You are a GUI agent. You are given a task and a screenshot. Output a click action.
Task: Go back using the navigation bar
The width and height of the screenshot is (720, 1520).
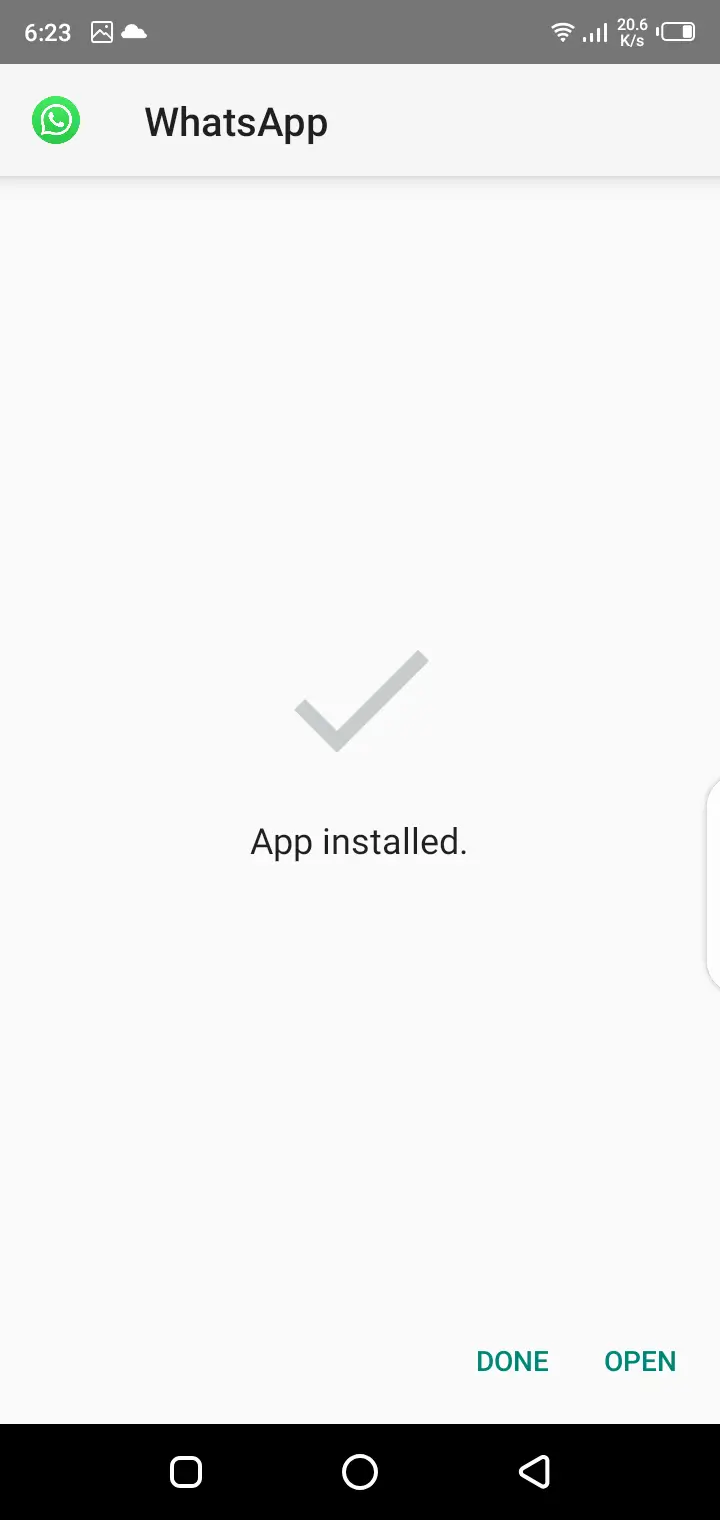[534, 1471]
